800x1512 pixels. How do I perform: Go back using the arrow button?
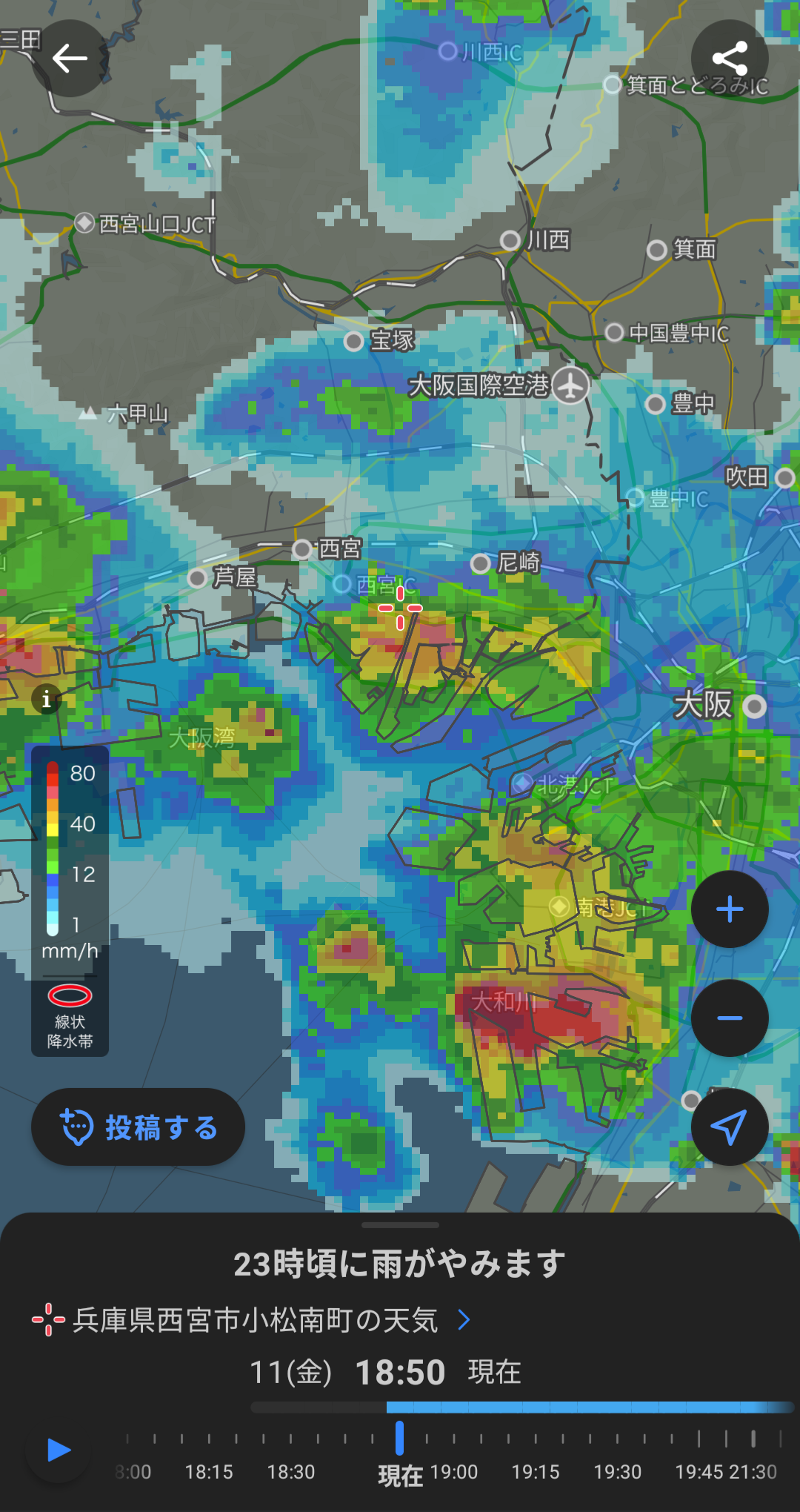70,59
